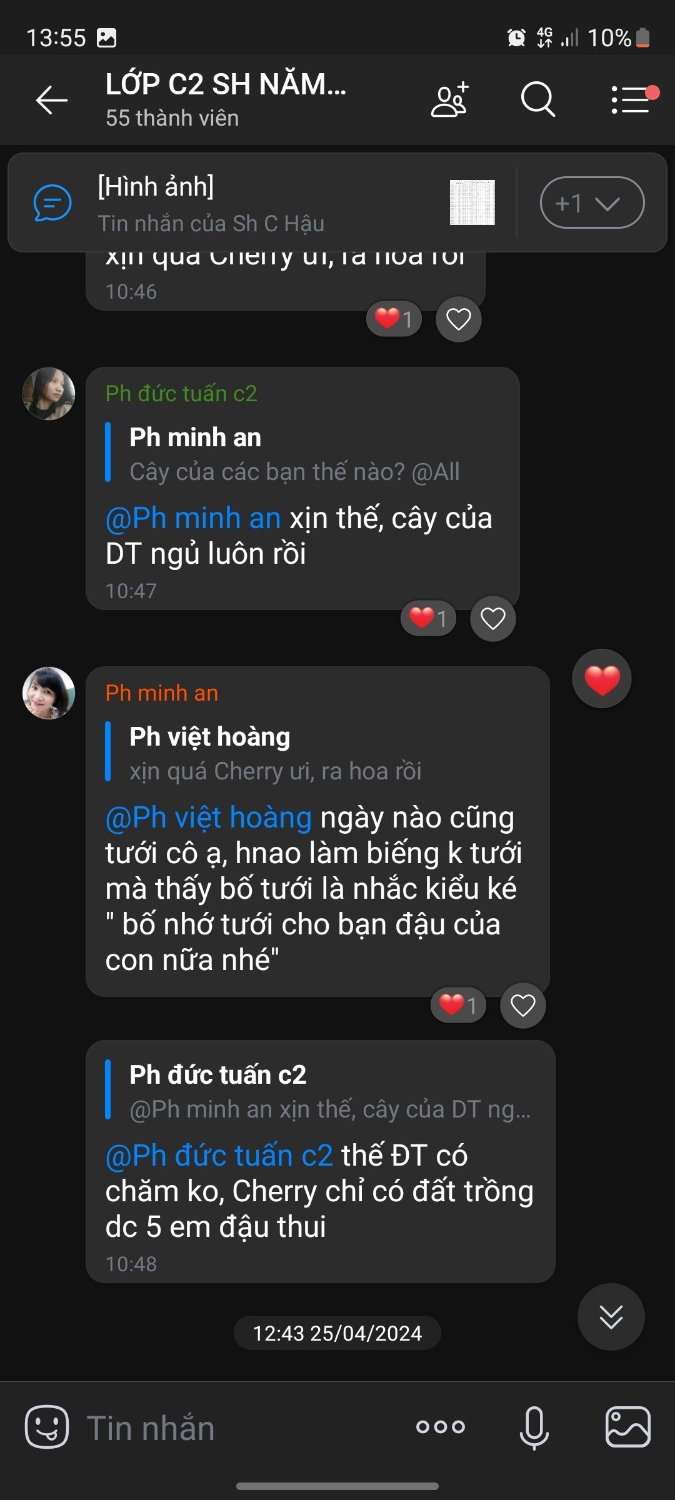Image resolution: width=675 pixels, height=1500 pixels.
Task: Search messages in this conversation
Action: point(538,100)
